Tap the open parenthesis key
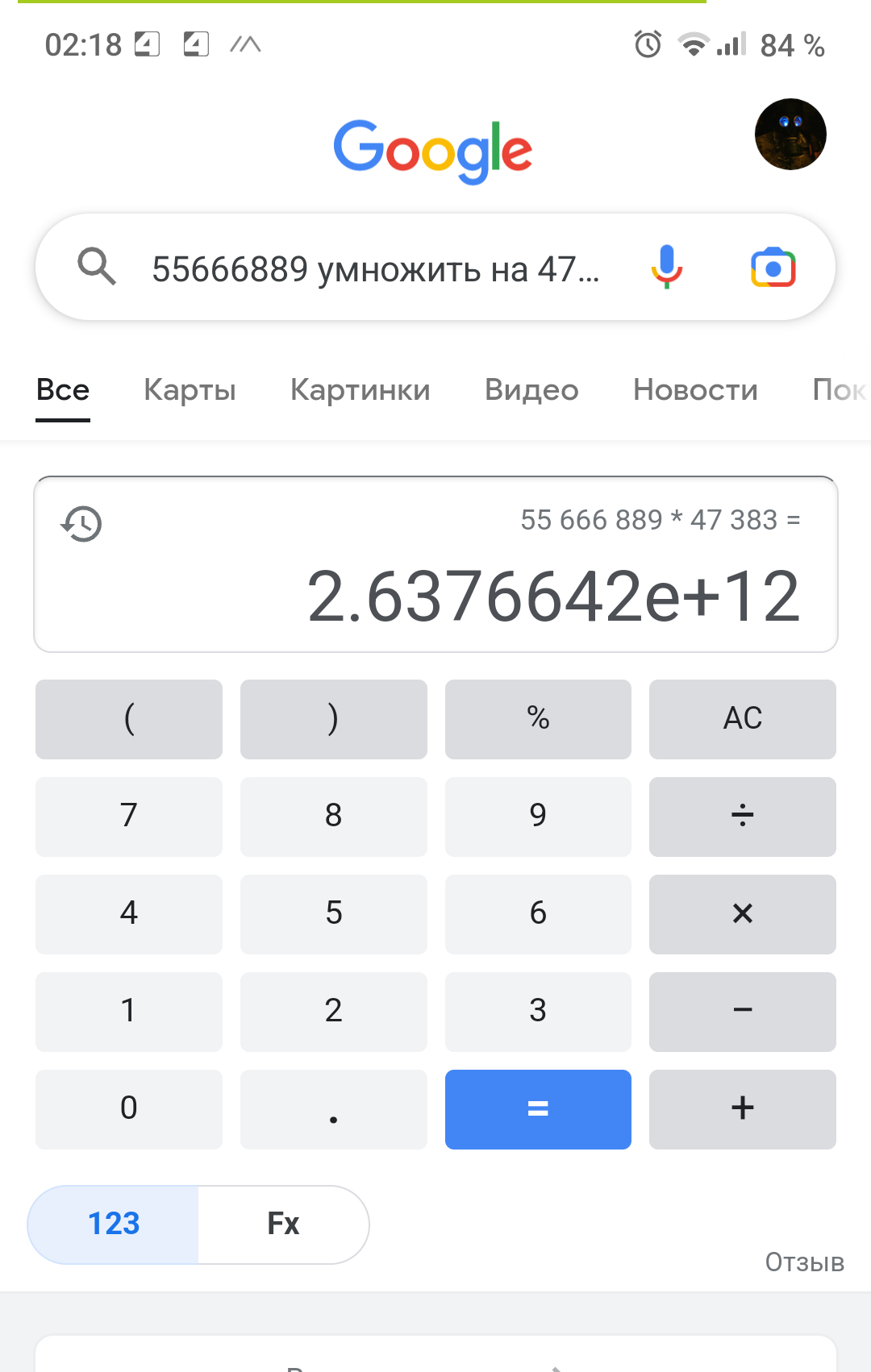This screenshot has width=871, height=1372. [x=129, y=718]
